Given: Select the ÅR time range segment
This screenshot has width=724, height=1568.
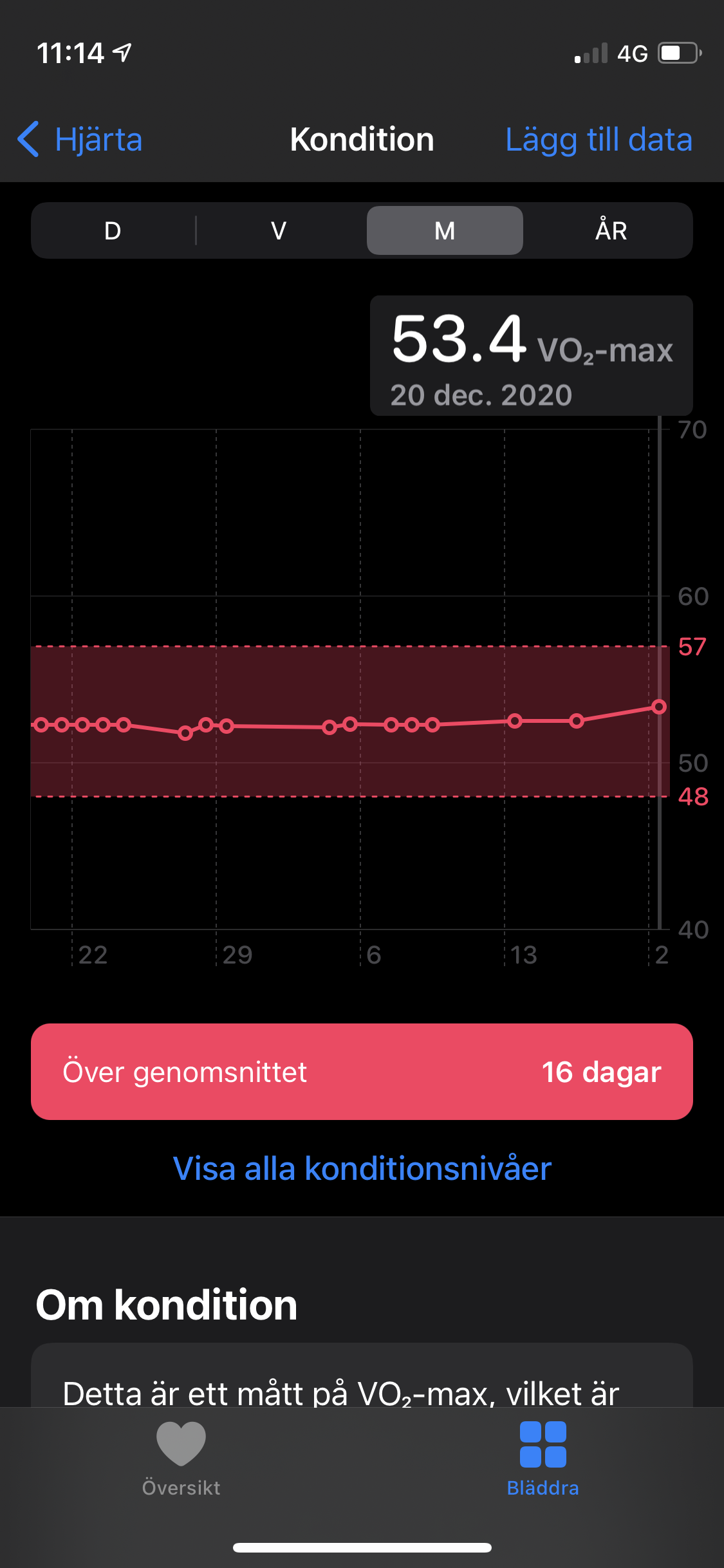Looking at the screenshot, I should [x=611, y=230].
